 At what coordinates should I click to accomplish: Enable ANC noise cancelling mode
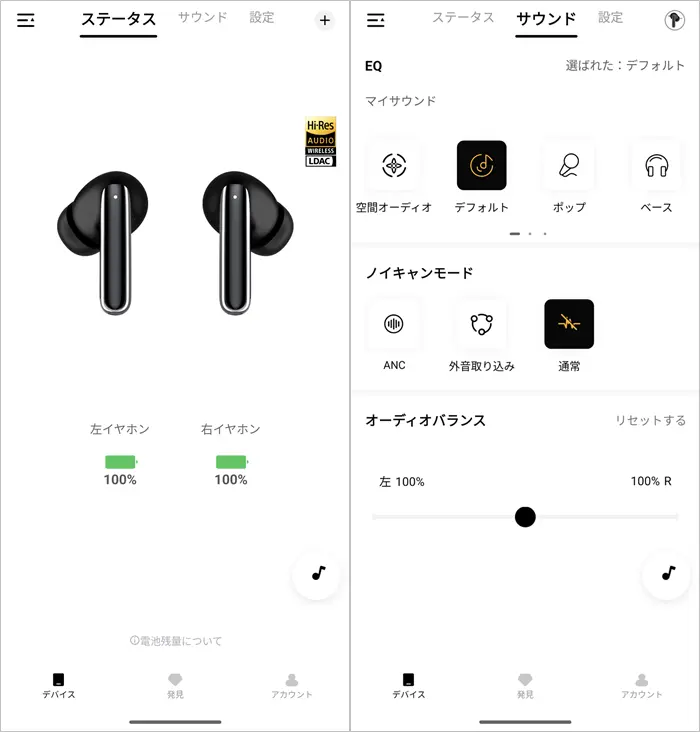pyautogui.click(x=394, y=324)
